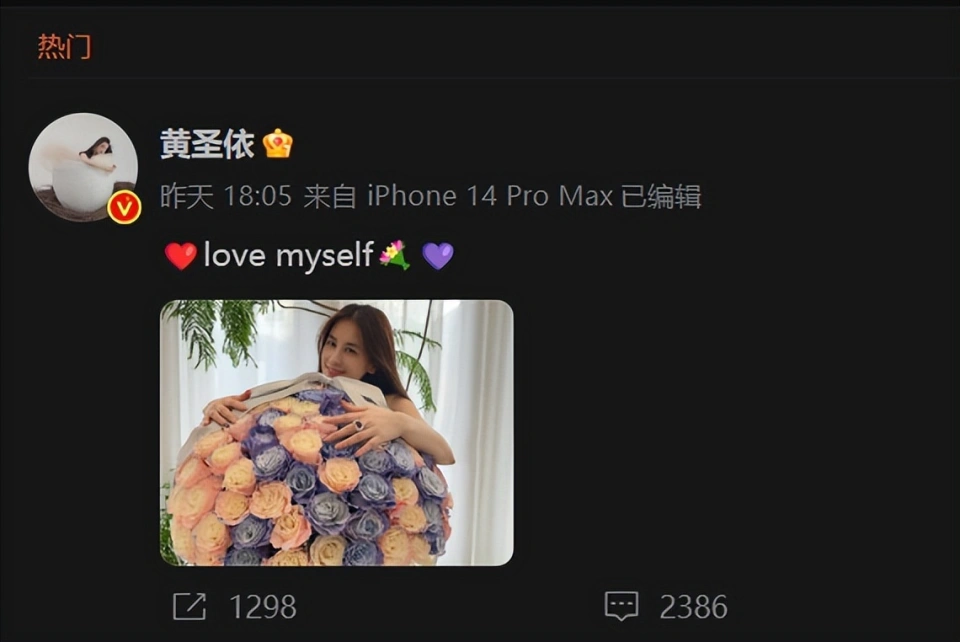
Task: Open the 2386 comments icon
Action: pyautogui.click(x=621, y=606)
